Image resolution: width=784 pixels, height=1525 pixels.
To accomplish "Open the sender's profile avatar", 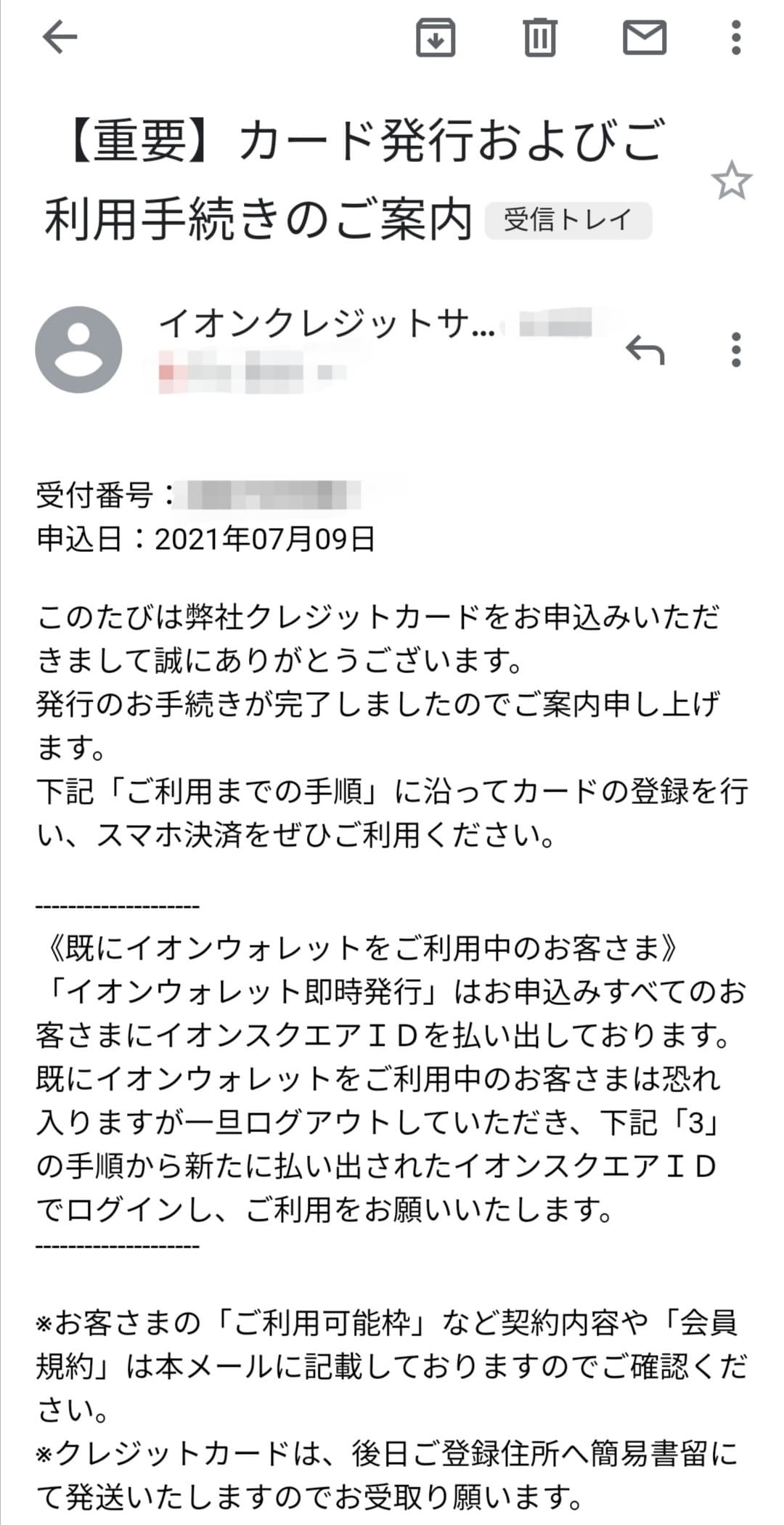I will pos(78,350).
